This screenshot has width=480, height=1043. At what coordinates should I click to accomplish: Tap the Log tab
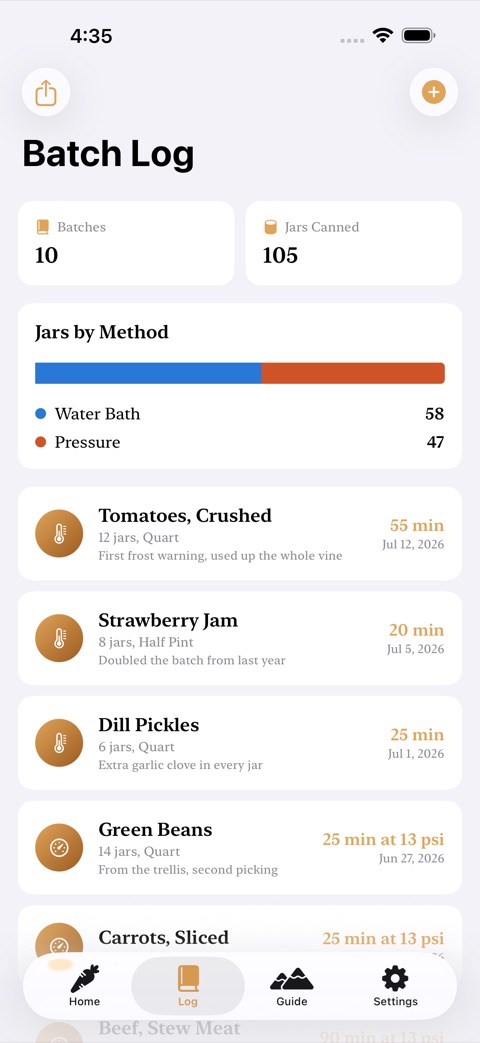(188, 986)
